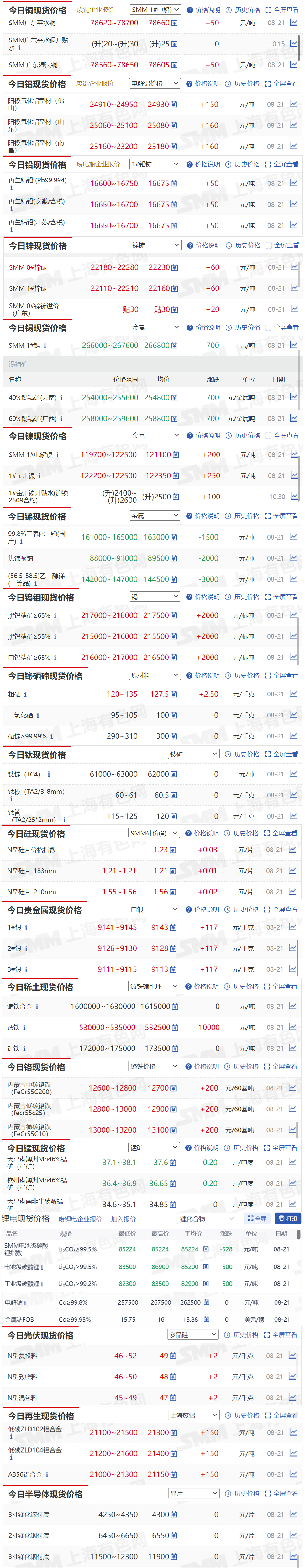
Task: Open the 废电瓶企业报价 link
Action: pos(98,164)
